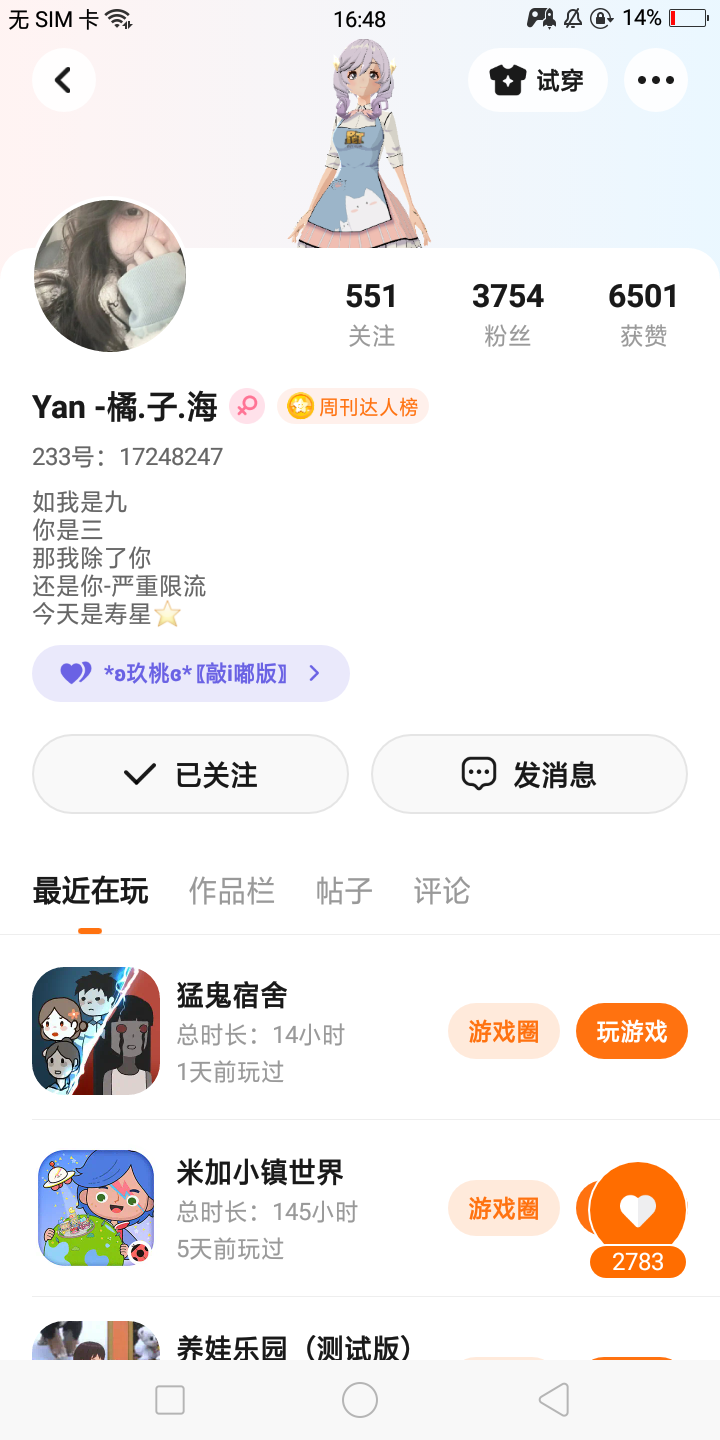720x1440 pixels.
Task: Open 游戏圈 for 猛鬼宿舍
Action: [503, 1031]
